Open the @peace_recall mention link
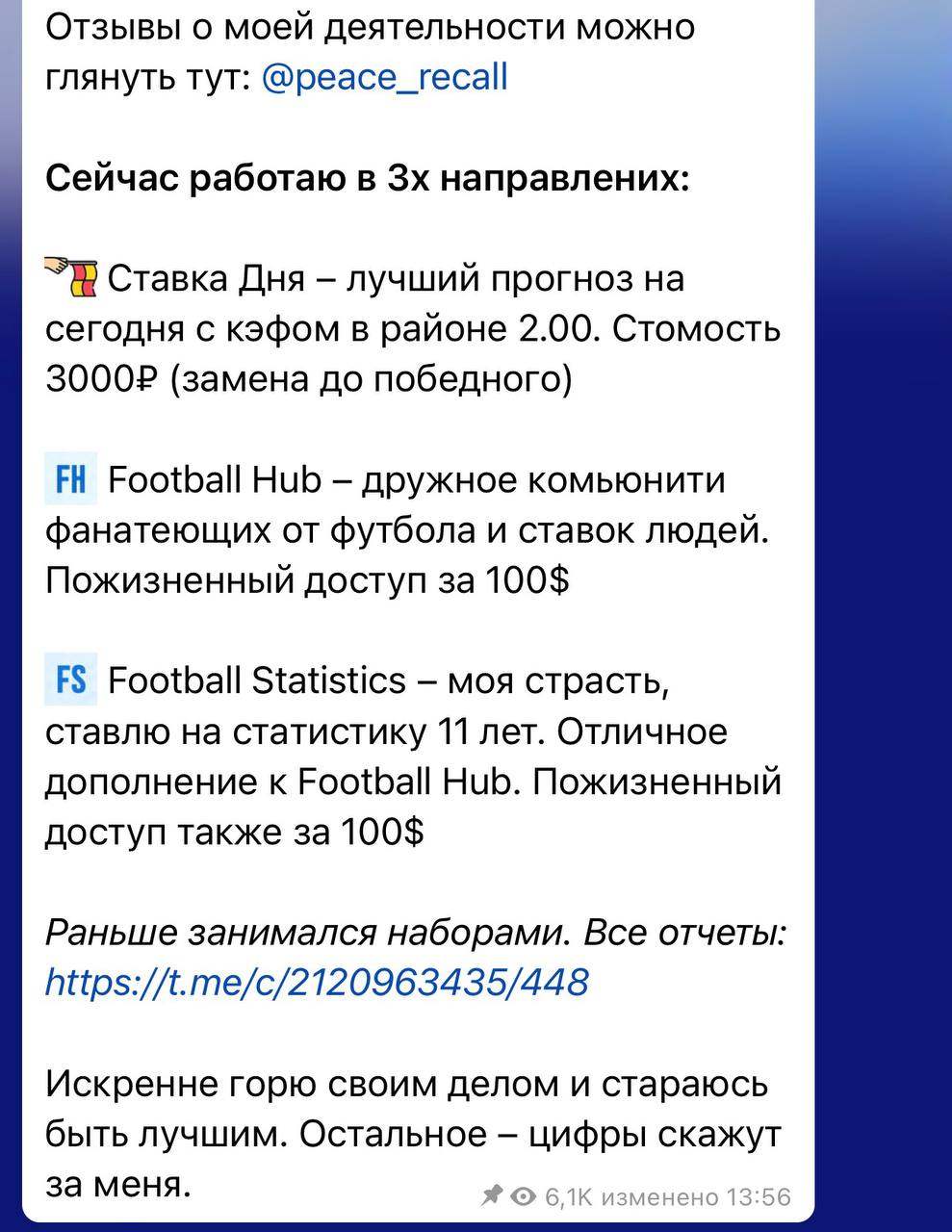This screenshot has height=1232, width=952. [x=384, y=77]
